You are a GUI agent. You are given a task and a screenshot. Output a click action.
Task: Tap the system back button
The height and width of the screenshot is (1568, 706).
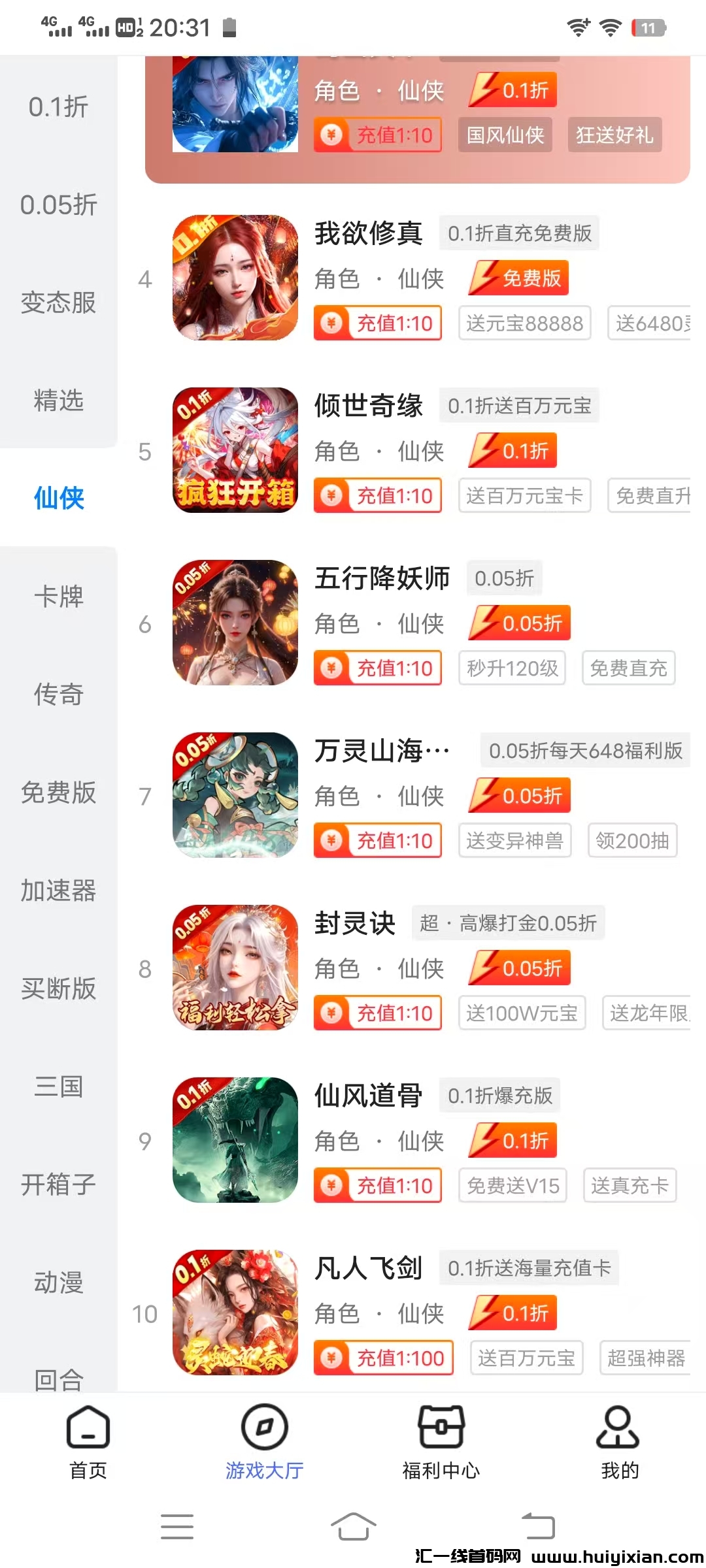click(x=538, y=1526)
